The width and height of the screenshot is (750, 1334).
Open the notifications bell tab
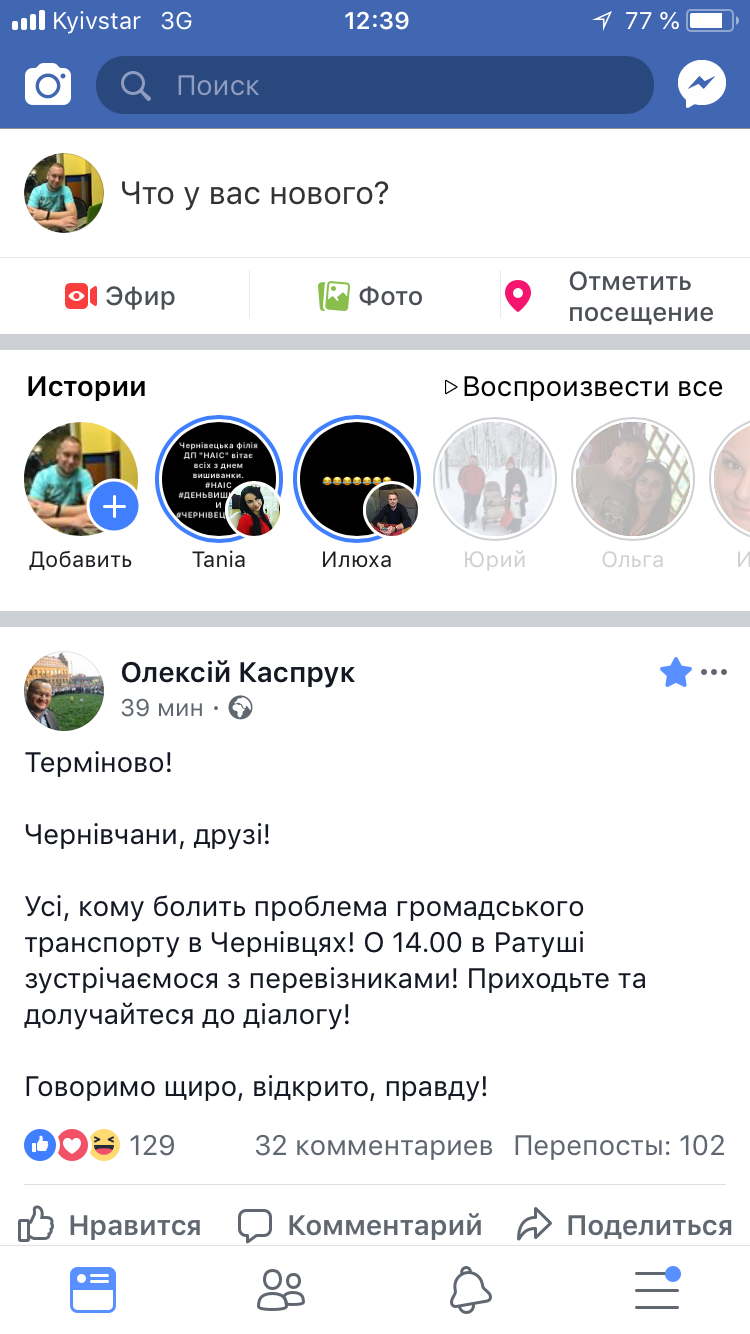[471, 1289]
